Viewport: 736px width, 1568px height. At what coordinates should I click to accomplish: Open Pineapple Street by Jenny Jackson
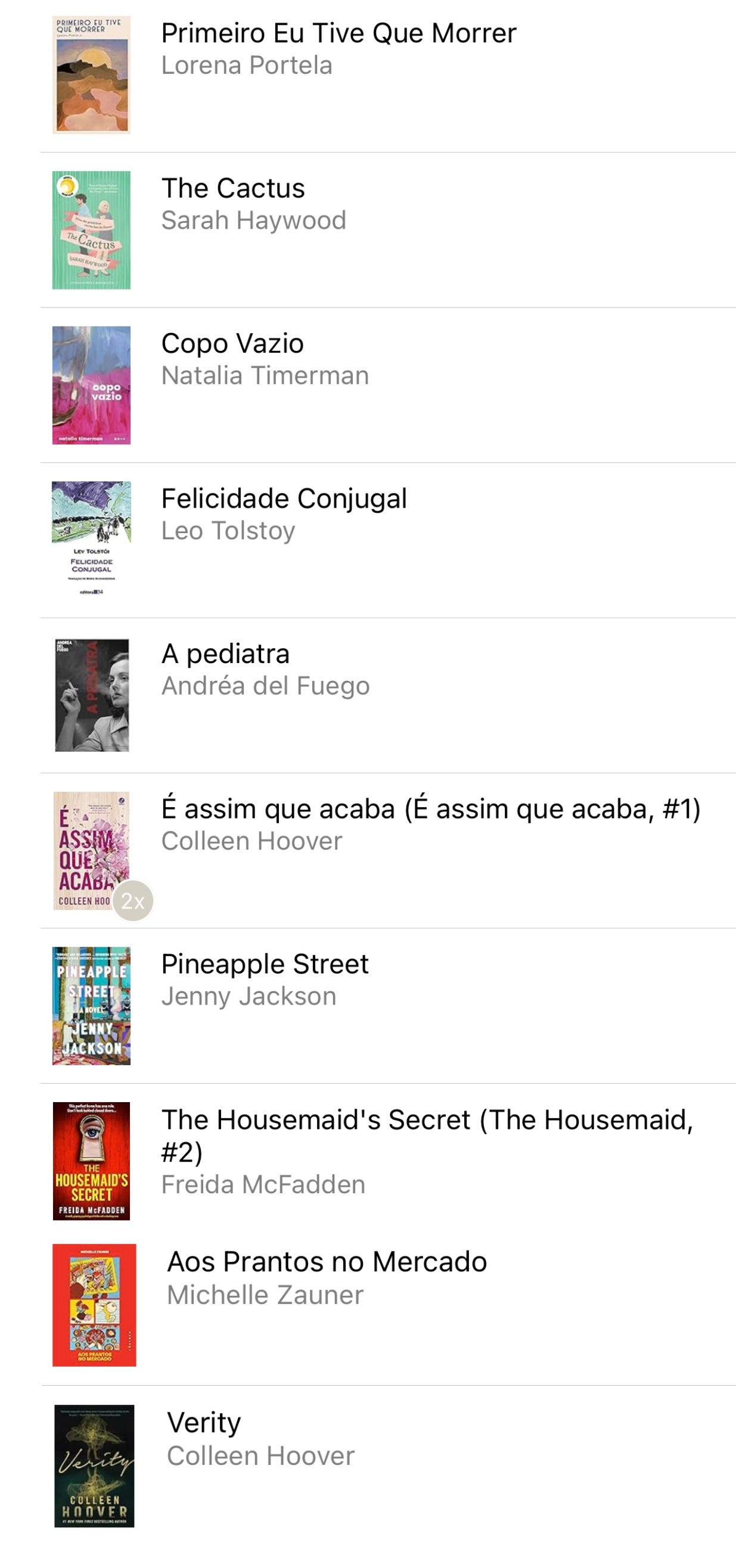tap(388, 1006)
